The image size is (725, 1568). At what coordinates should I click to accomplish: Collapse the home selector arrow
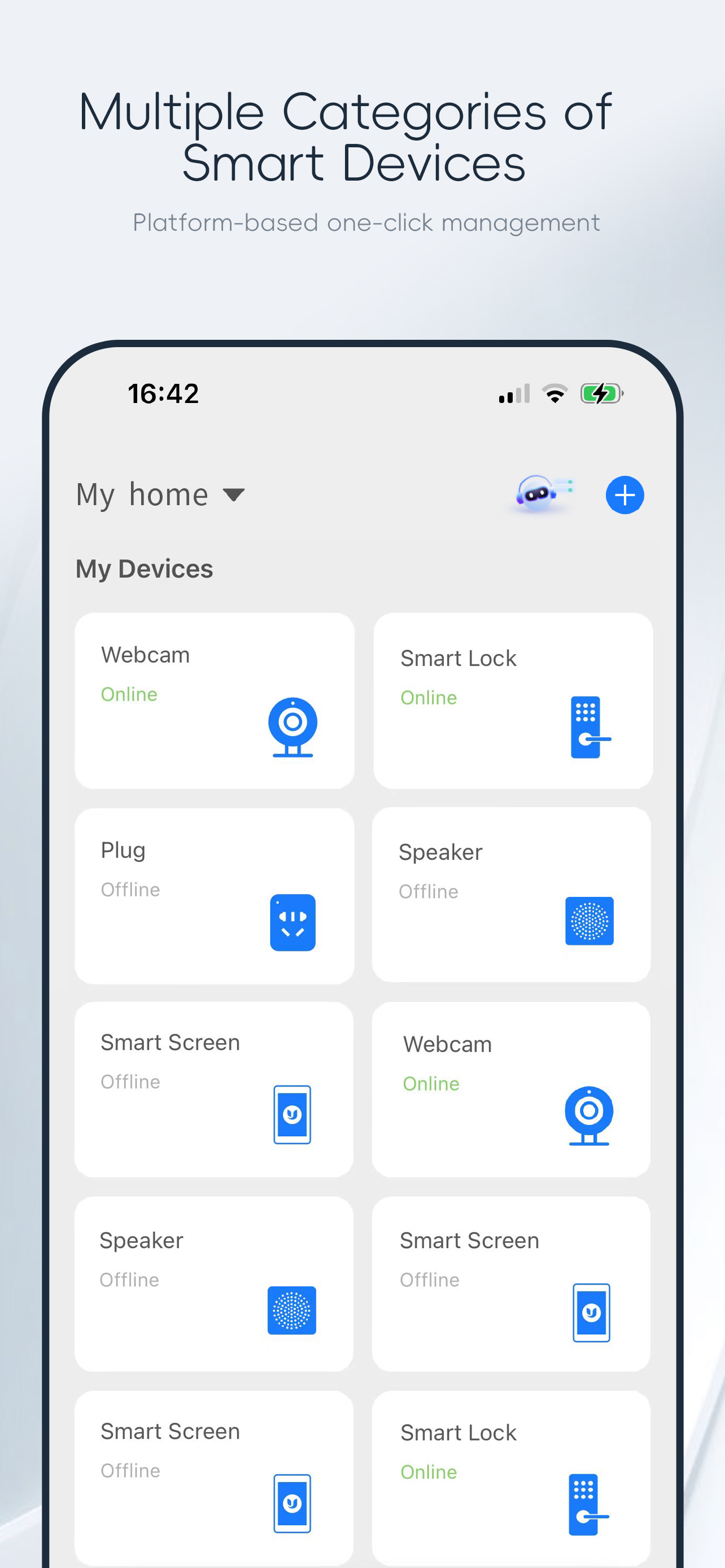click(234, 495)
